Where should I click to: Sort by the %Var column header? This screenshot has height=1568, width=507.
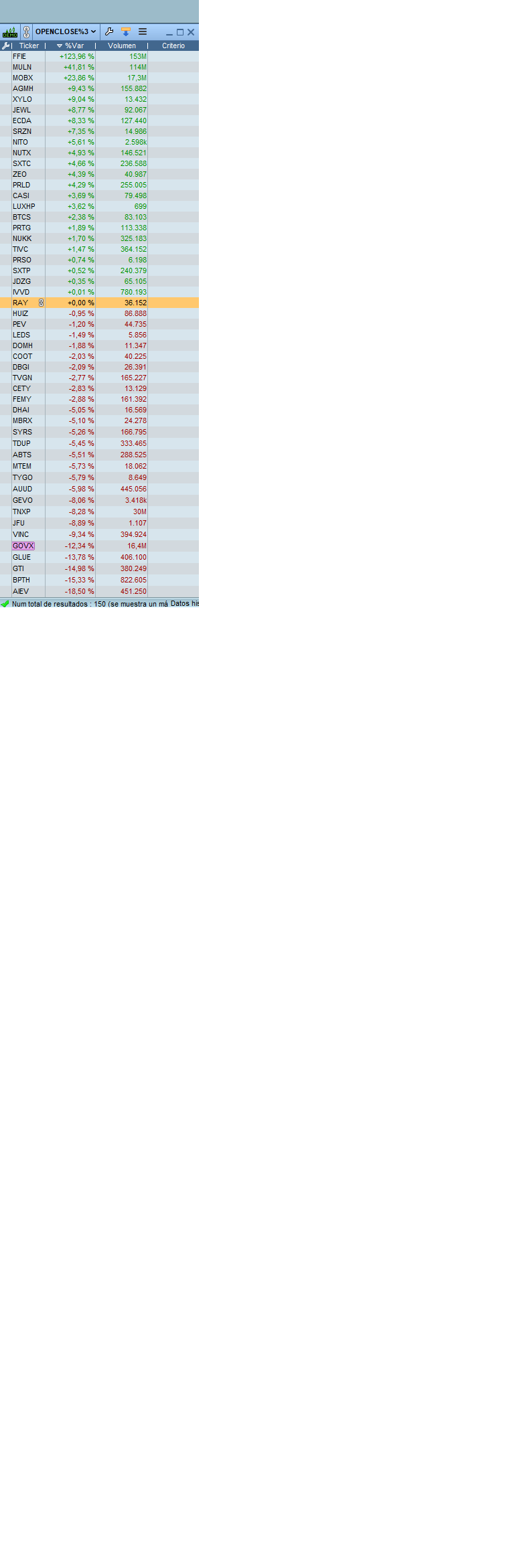74,46
